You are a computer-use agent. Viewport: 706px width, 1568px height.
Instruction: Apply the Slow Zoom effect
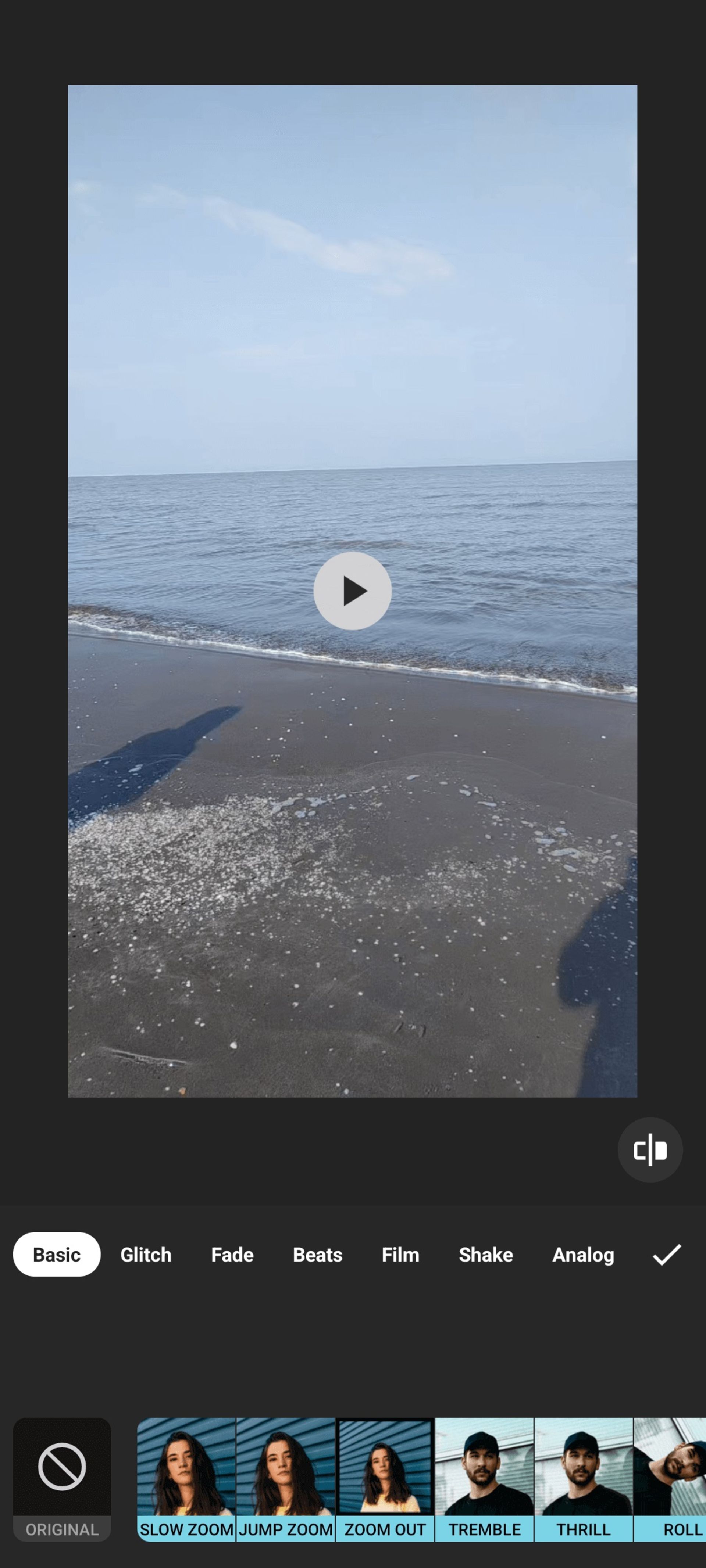click(186, 1479)
